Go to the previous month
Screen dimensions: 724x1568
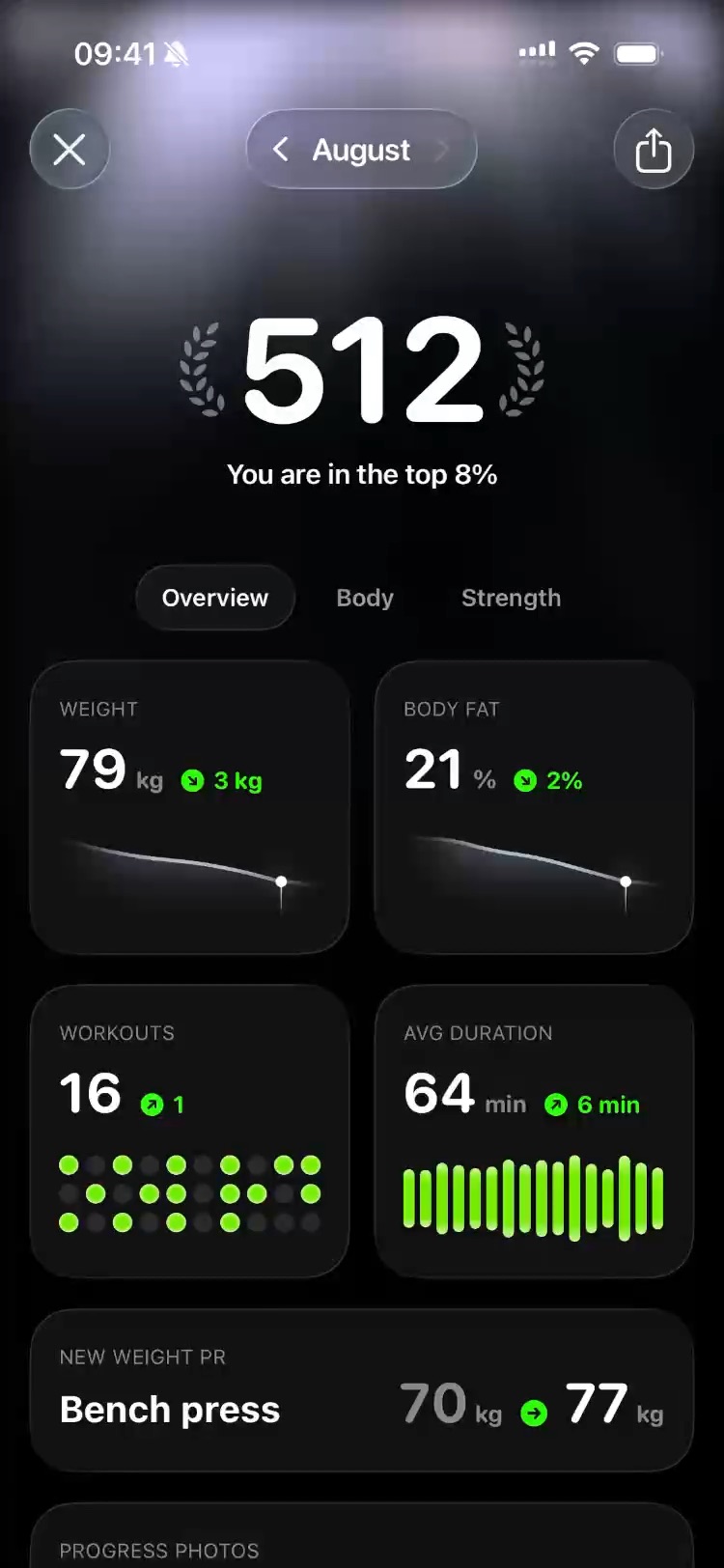pos(281,150)
